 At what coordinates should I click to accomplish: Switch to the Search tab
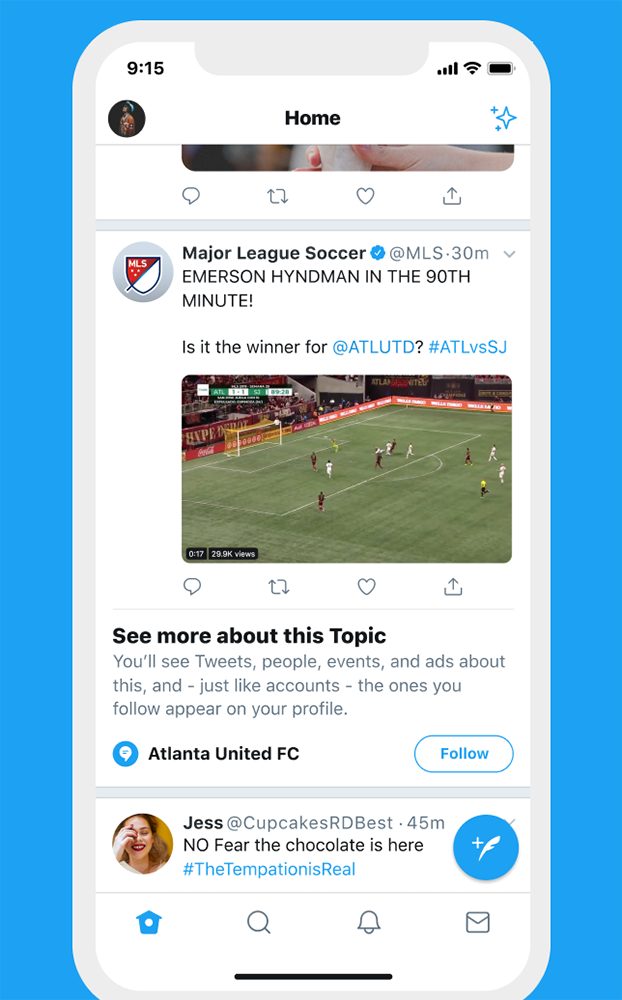[x=258, y=922]
